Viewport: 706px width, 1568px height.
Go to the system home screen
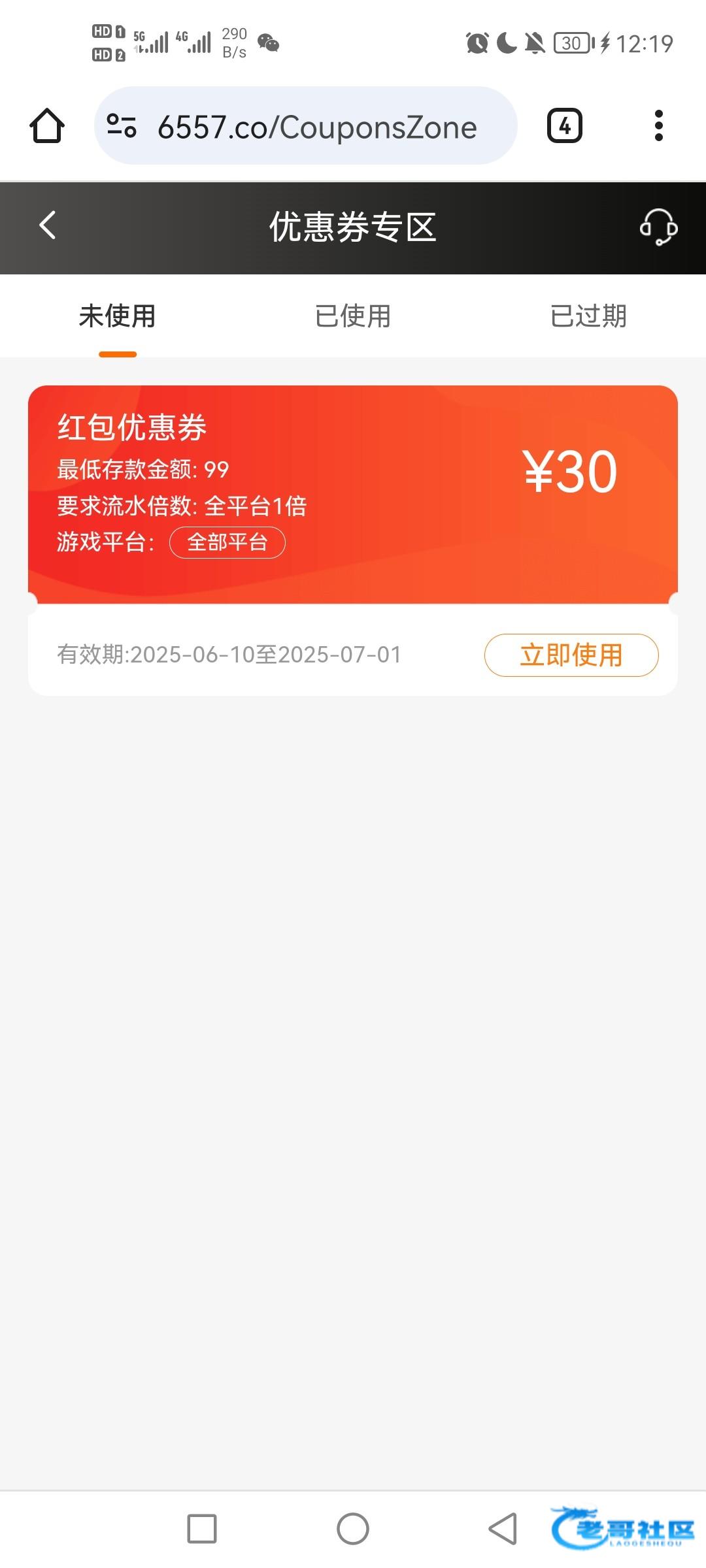point(353,1528)
